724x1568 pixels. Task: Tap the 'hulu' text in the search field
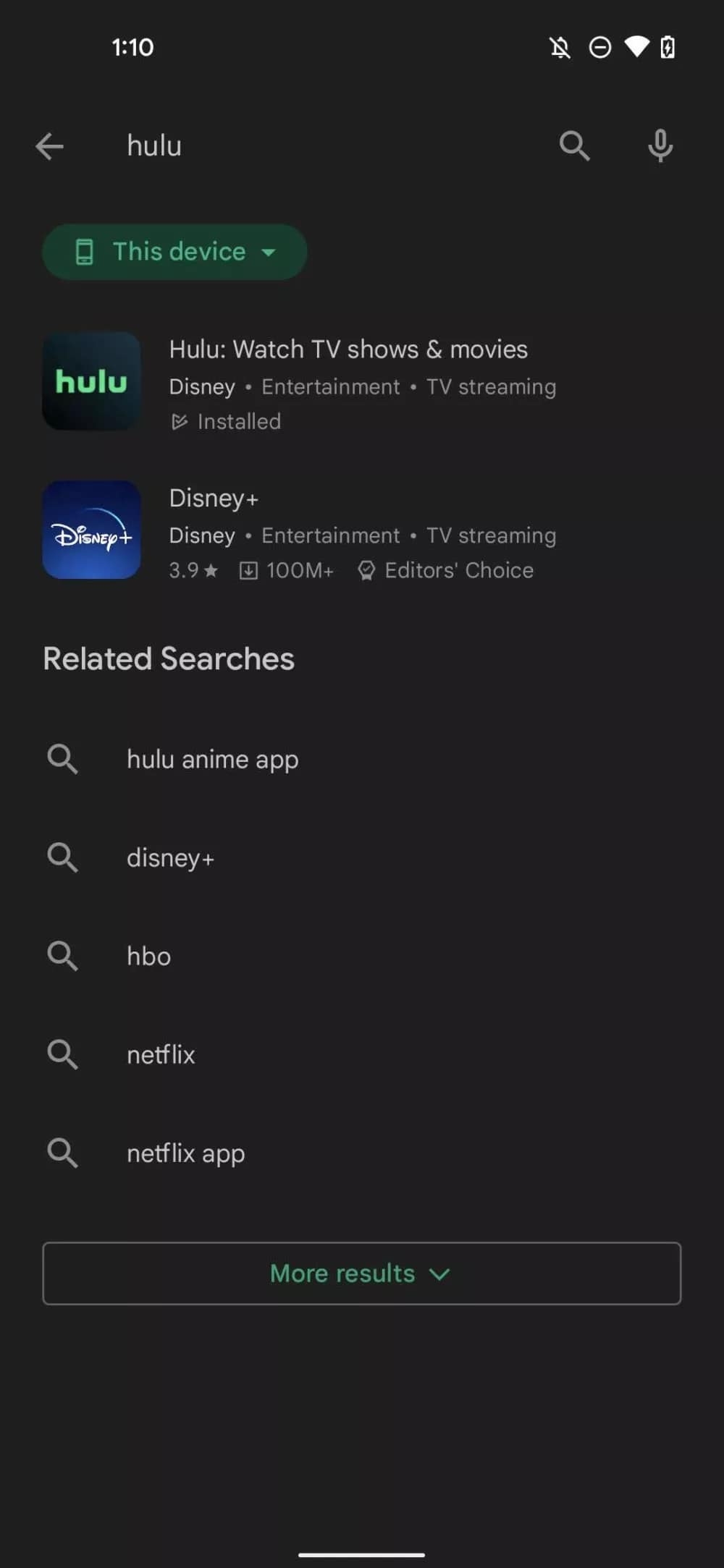pyautogui.click(x=153, y=145)
